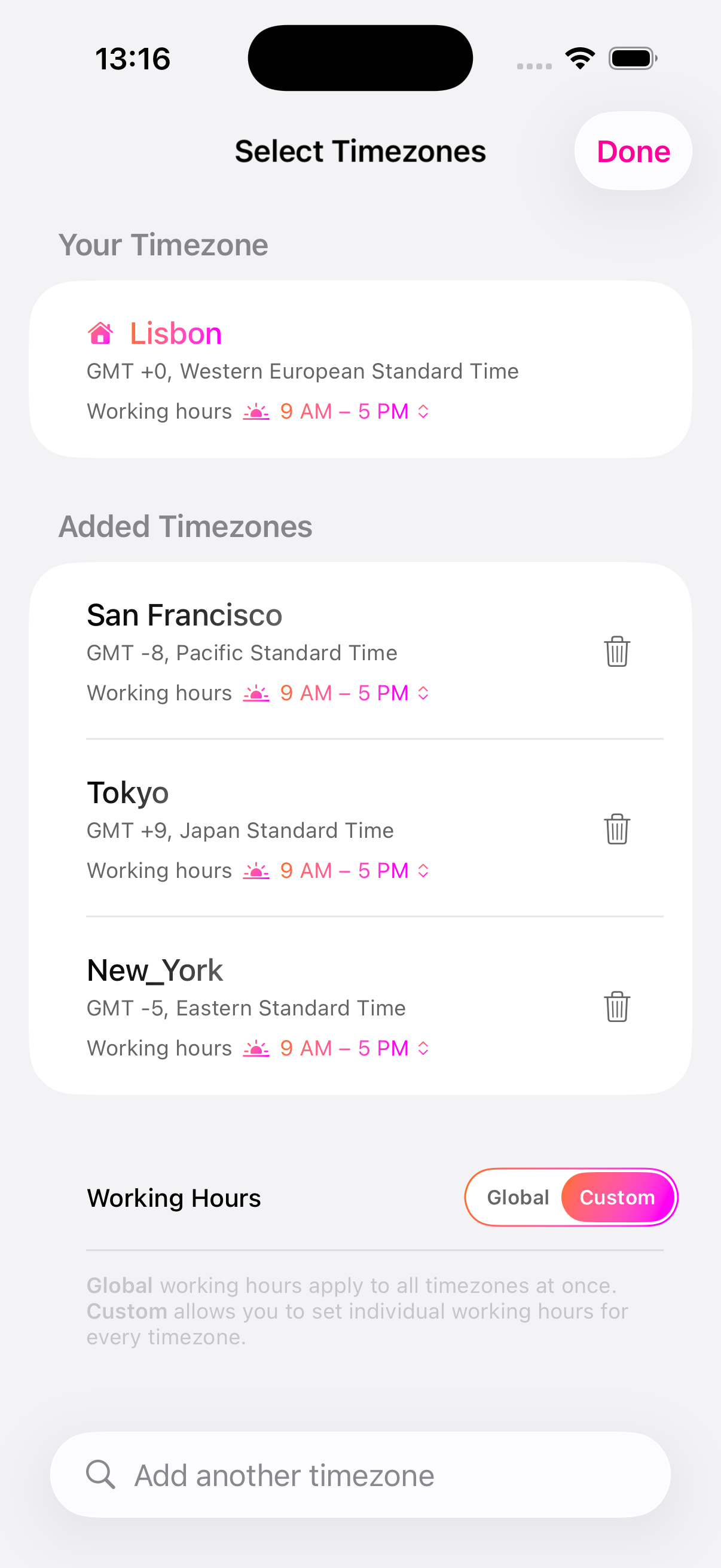
Task: Click the home icon next to Lisbon
Action: pos(101,333)
